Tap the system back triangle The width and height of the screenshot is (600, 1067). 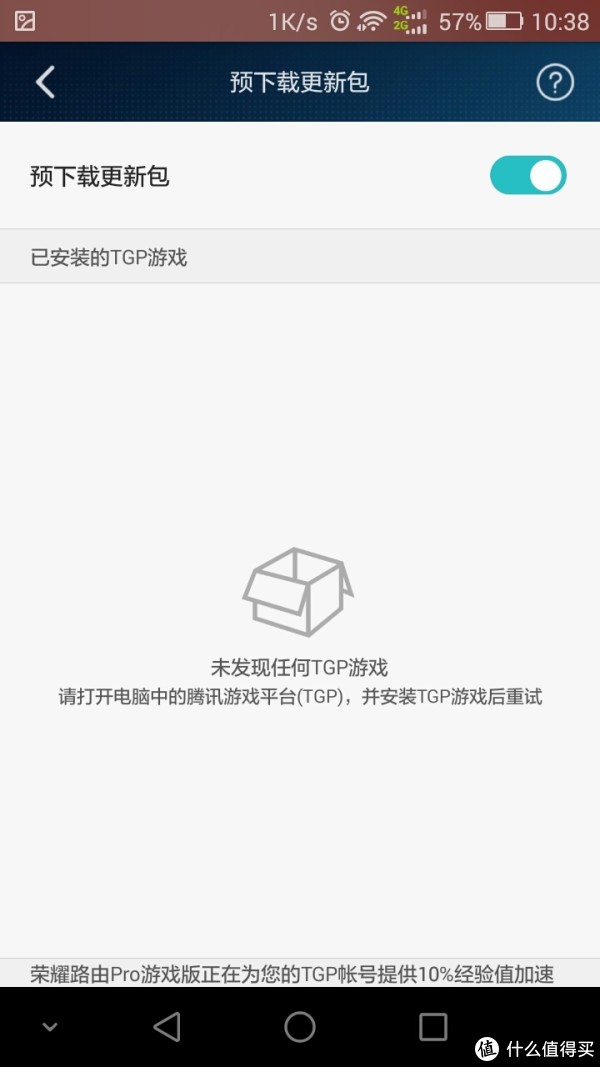167,1026
